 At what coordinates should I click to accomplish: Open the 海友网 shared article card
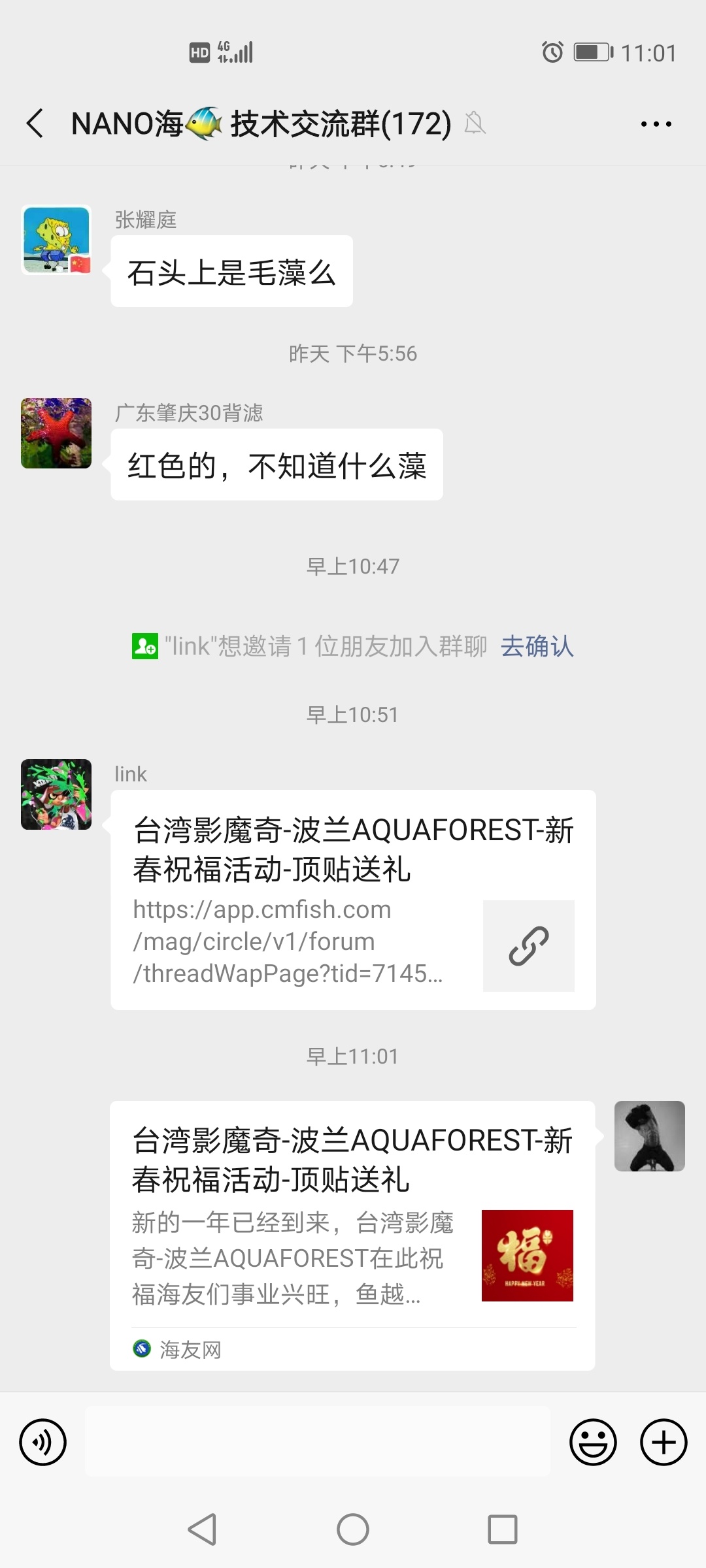coord(352,1235)
